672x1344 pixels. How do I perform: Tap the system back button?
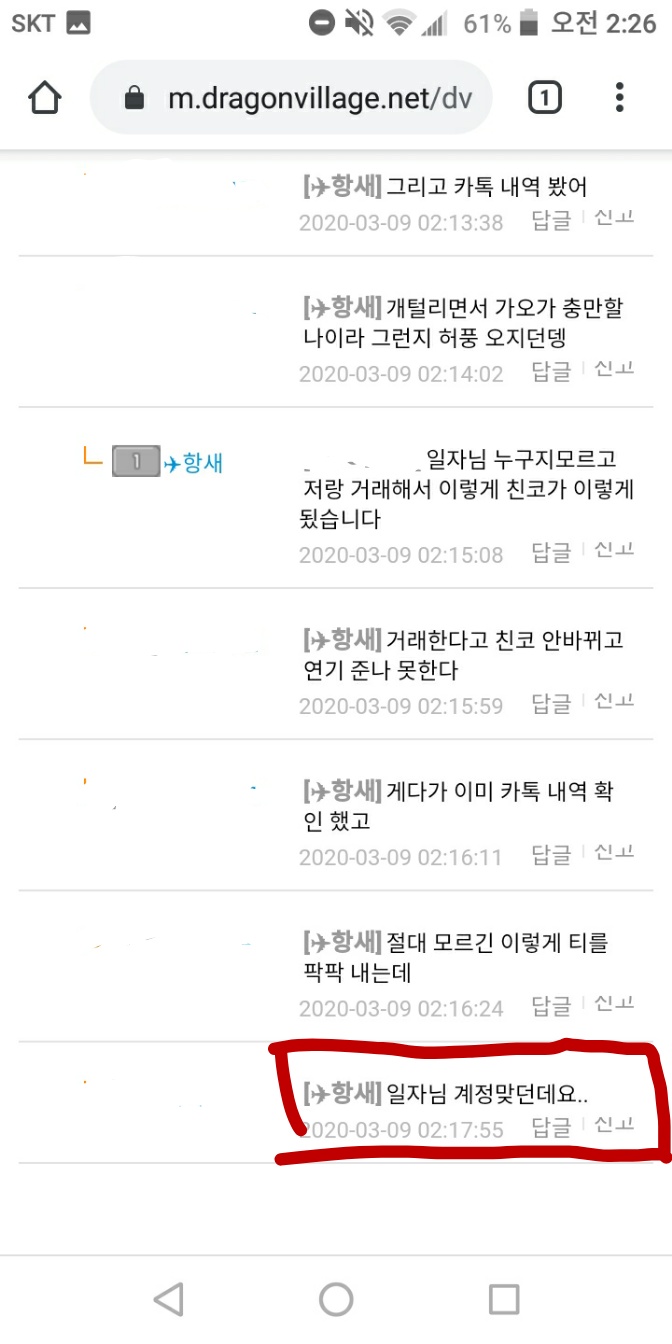point(169,1299)
